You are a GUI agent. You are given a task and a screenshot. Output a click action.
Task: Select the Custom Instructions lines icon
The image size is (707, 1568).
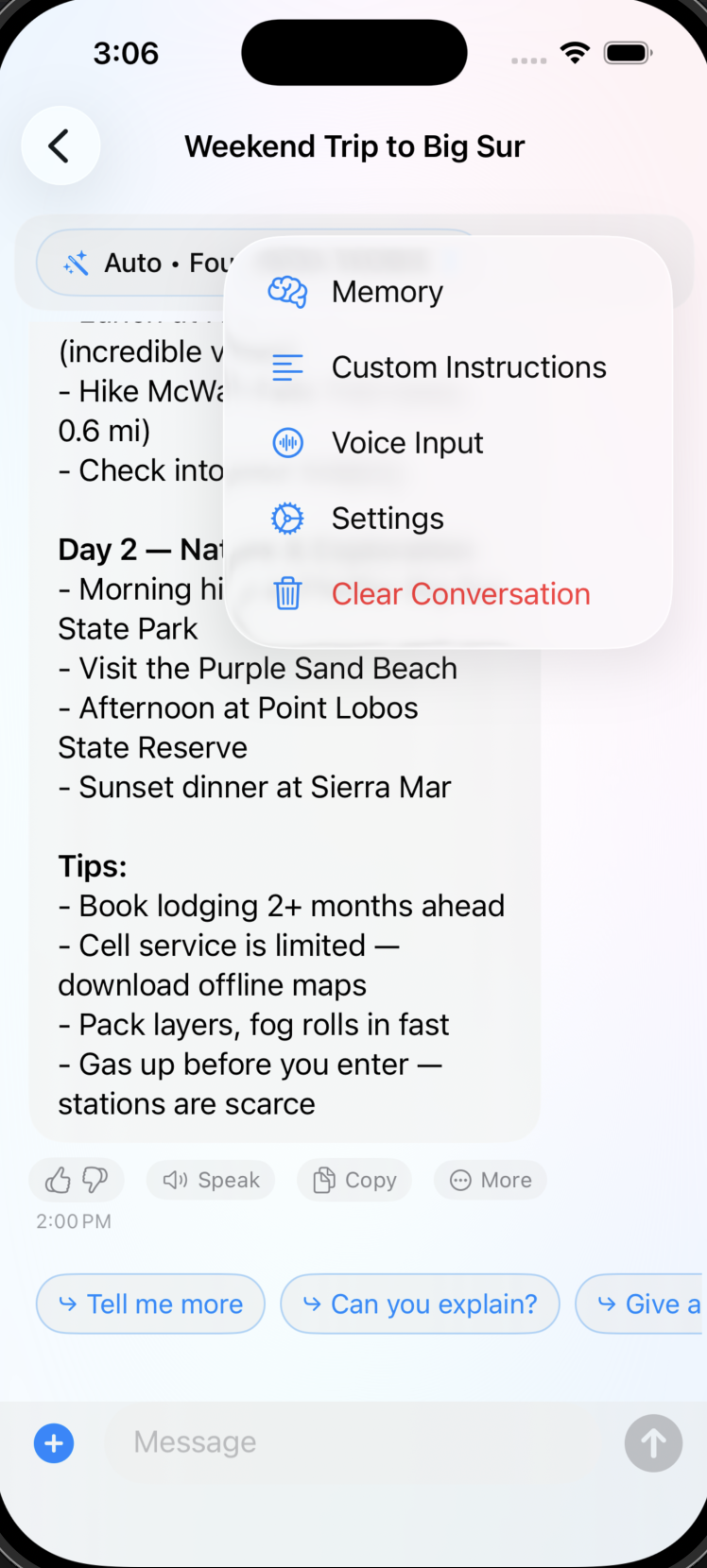[287, 367]
